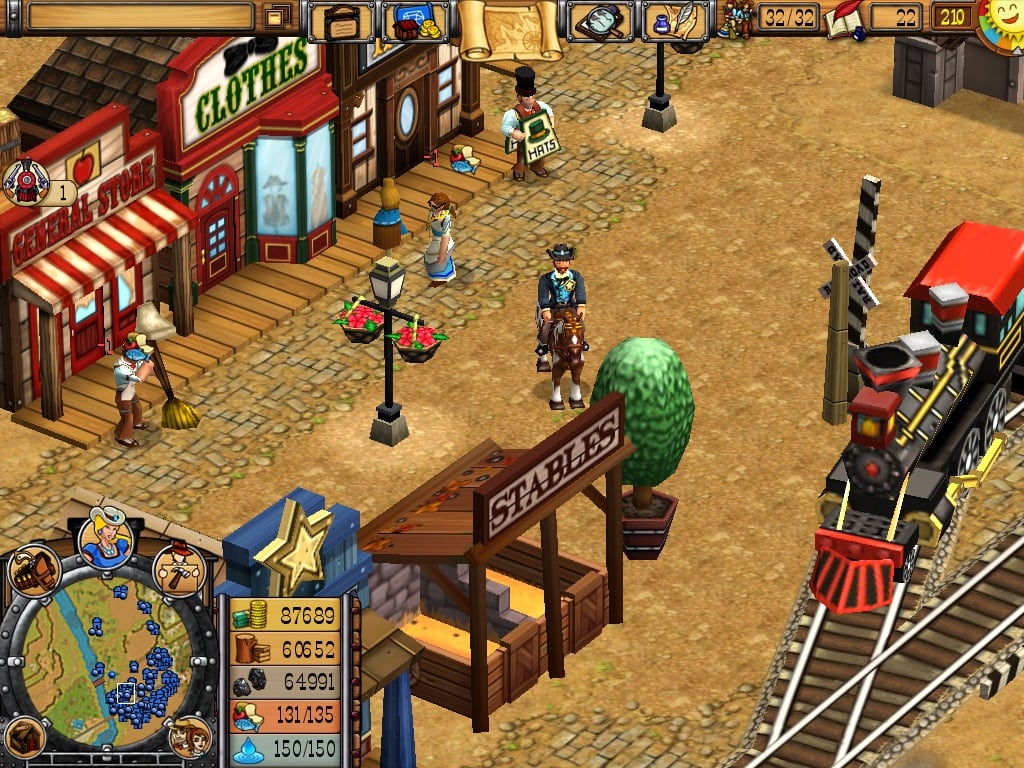The height and width of the screenshot is (768, 1024).
Task: Open the builder hammer menu
Action: point(179,568)
